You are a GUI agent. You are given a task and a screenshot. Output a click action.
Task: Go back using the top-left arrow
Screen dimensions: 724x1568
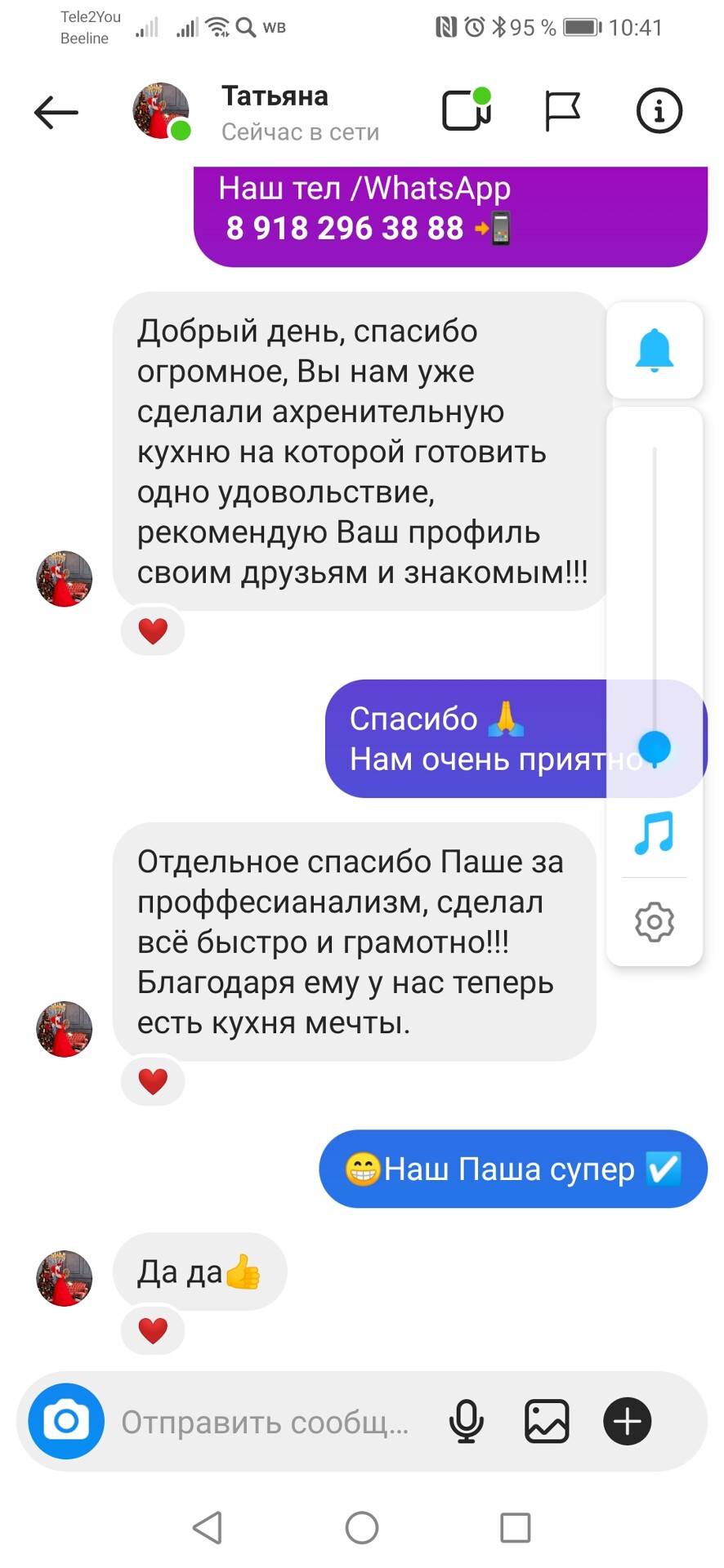[56, 112]
